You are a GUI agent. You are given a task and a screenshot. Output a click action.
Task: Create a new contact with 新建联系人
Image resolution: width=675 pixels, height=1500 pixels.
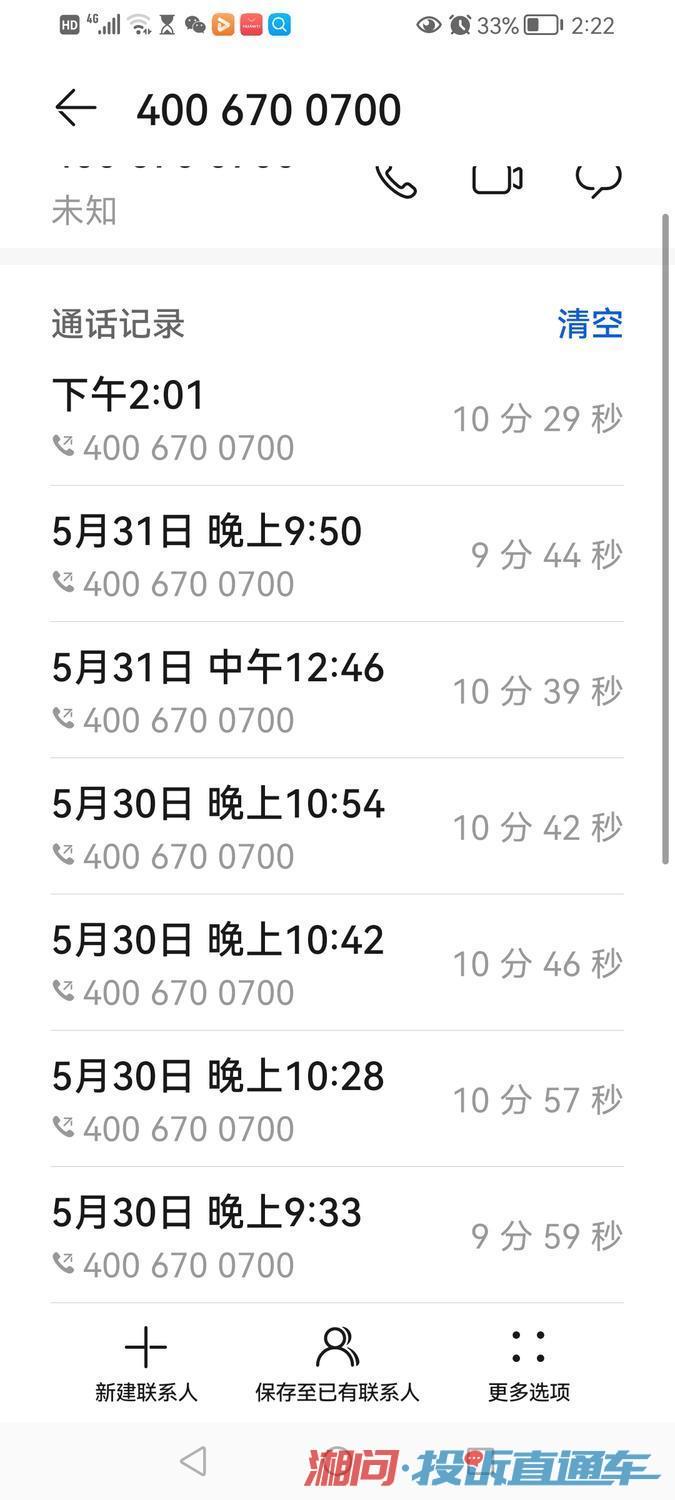click(x=146, y=1364)
